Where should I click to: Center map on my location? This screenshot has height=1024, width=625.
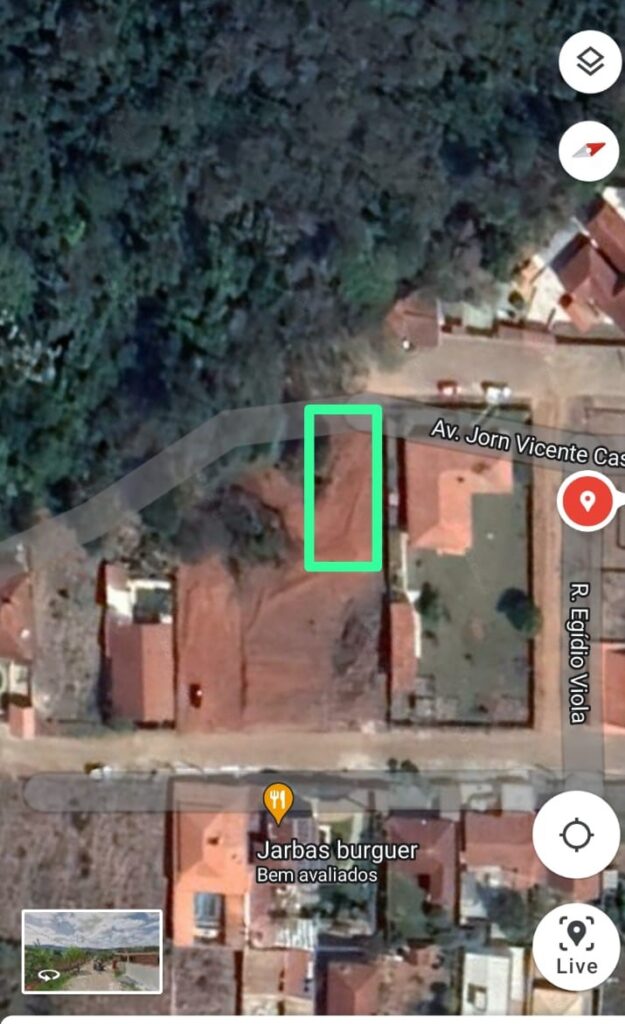tap(576, 835)
